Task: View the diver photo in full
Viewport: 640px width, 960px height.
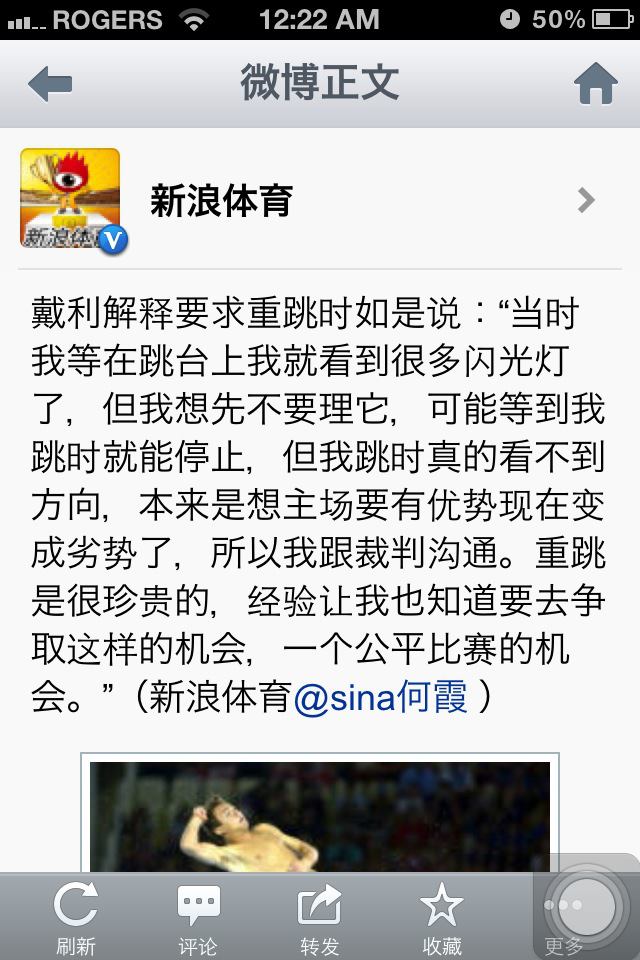Action: (320, 815)
